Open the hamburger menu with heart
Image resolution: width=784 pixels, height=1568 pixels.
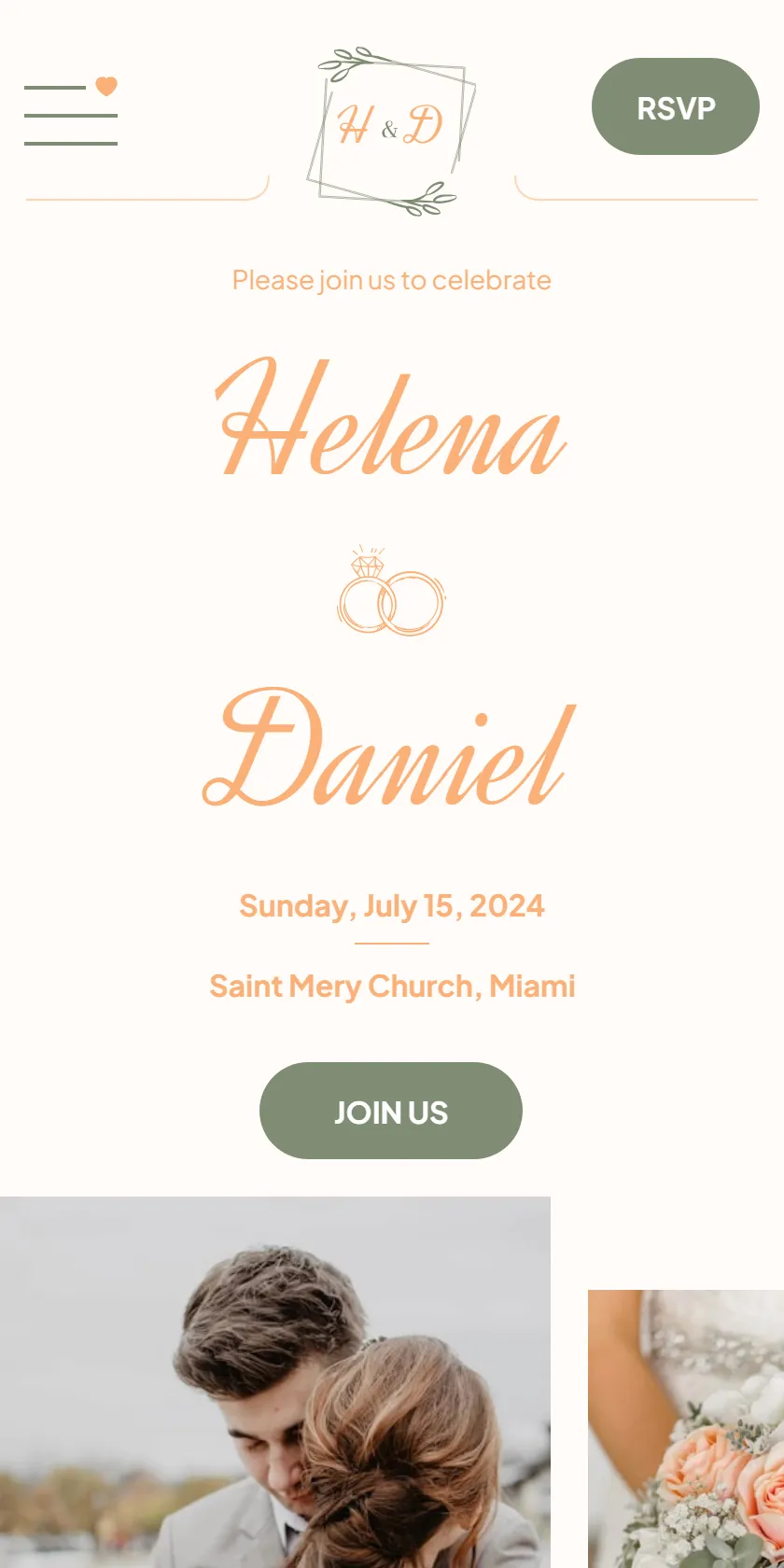pos(71,111)
